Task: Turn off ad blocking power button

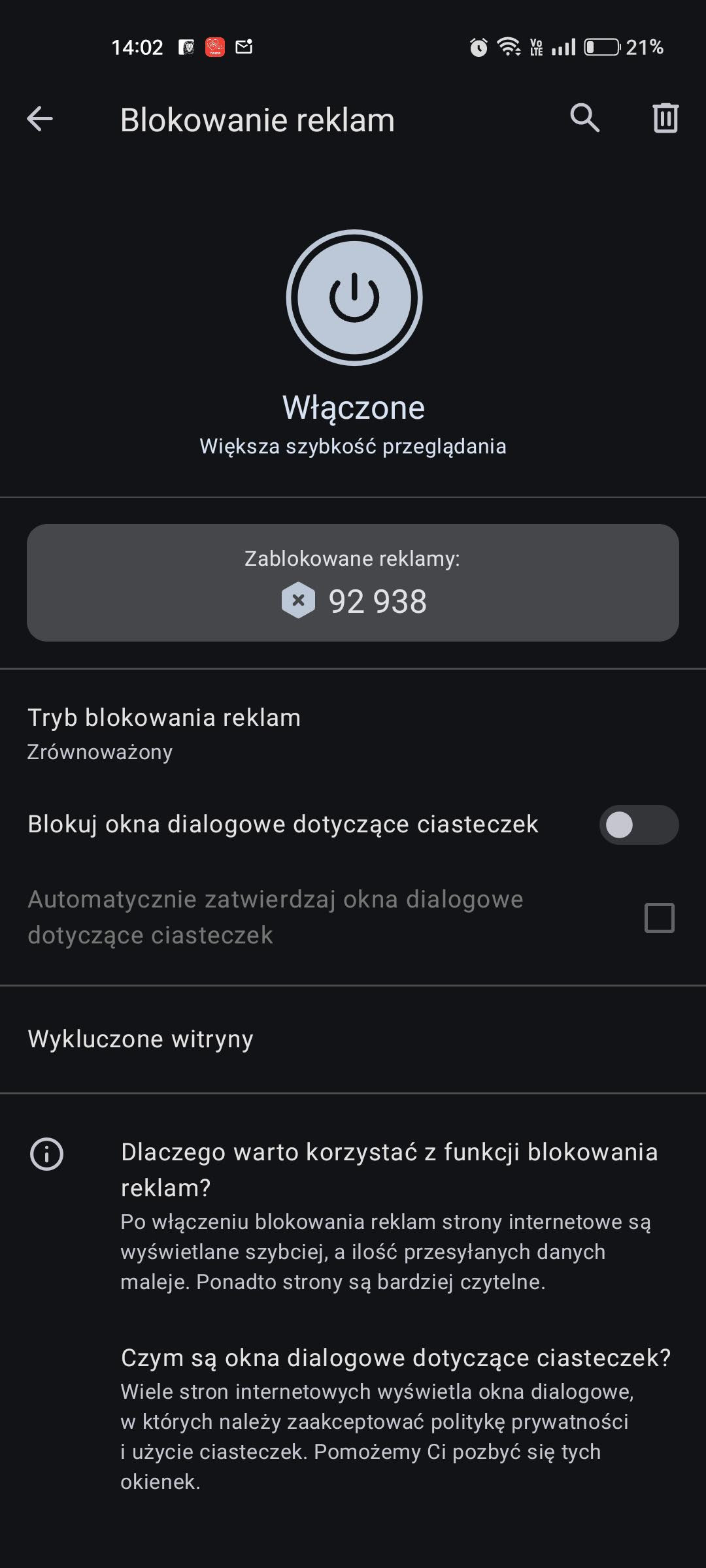Action: pos(354,297)
